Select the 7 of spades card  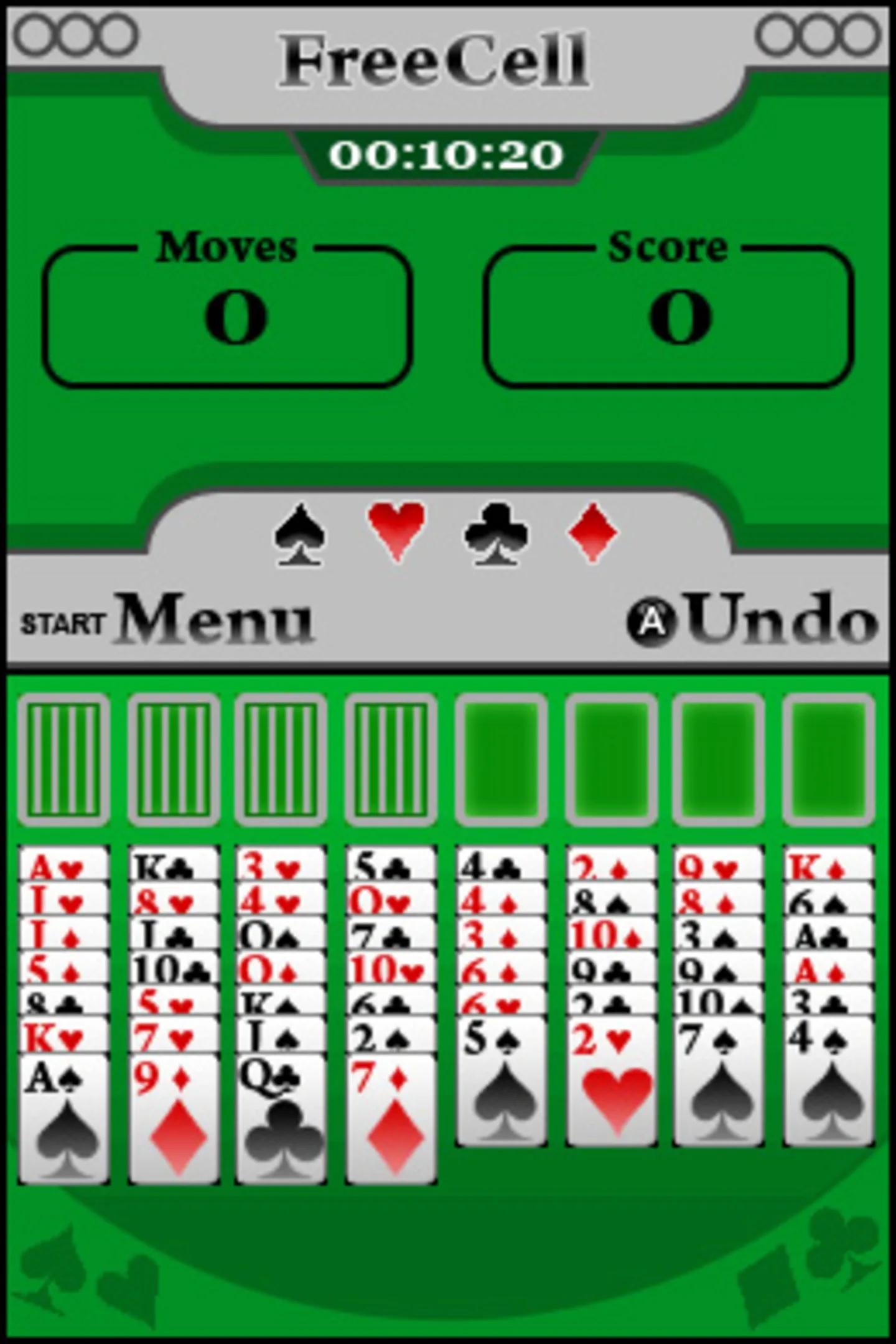coord(720,1083)
